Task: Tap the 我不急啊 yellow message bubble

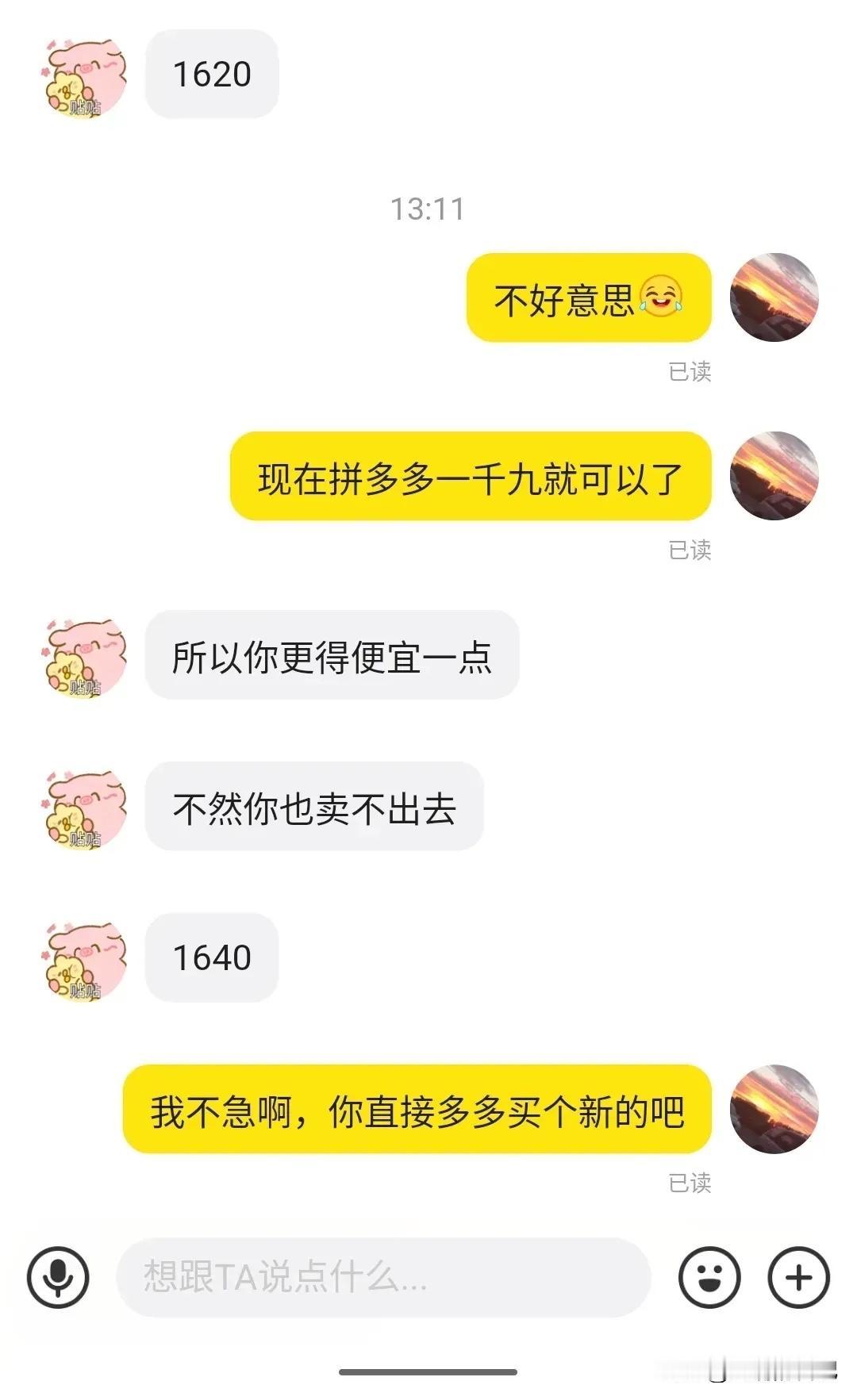Action: click(421, 1110)
